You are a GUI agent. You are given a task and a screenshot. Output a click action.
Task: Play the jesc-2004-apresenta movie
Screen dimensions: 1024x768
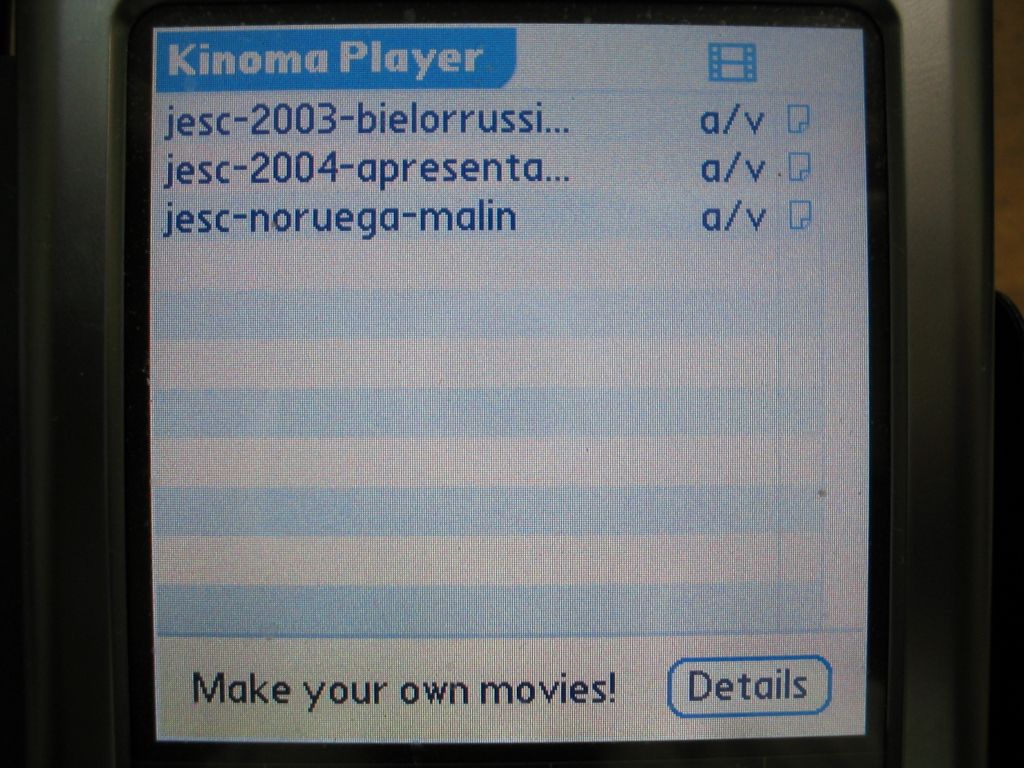(x=366, y=169)
